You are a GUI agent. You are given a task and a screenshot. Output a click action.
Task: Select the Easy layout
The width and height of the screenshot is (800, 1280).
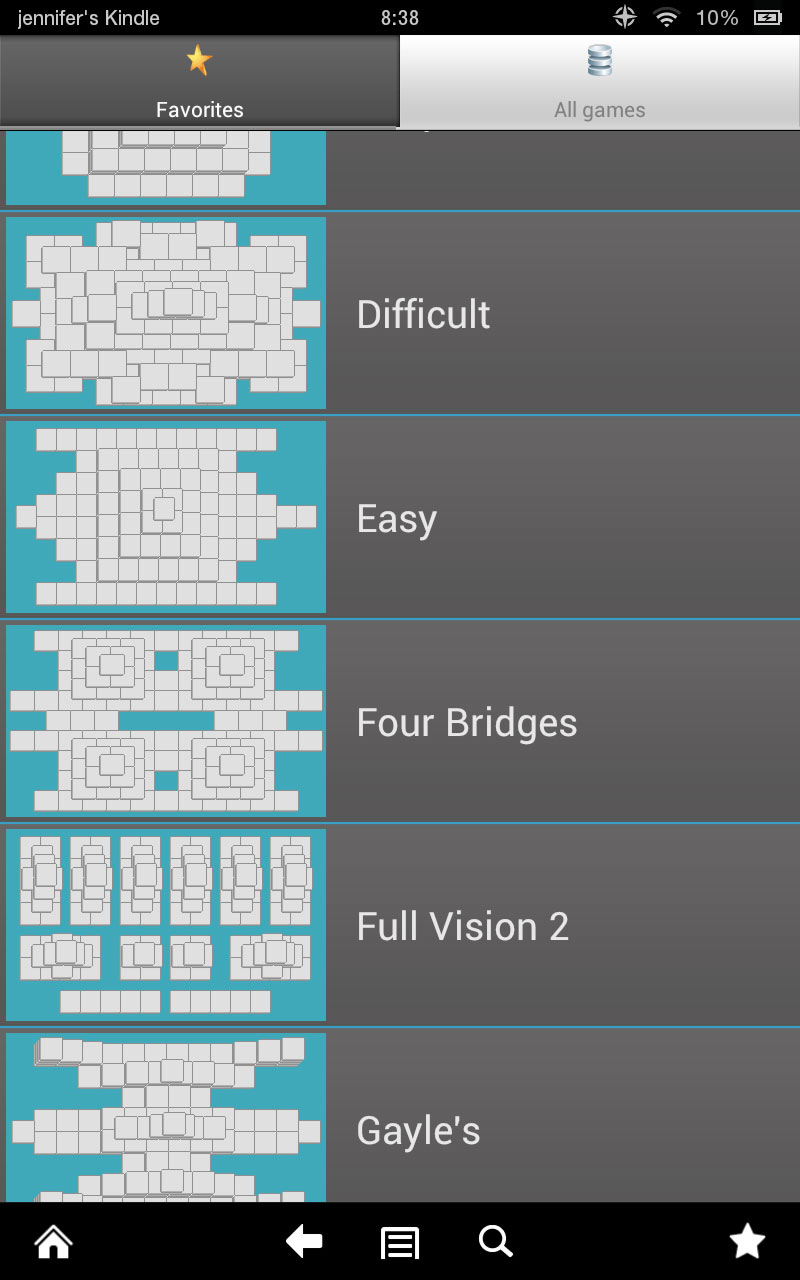[x=397, y=518]
